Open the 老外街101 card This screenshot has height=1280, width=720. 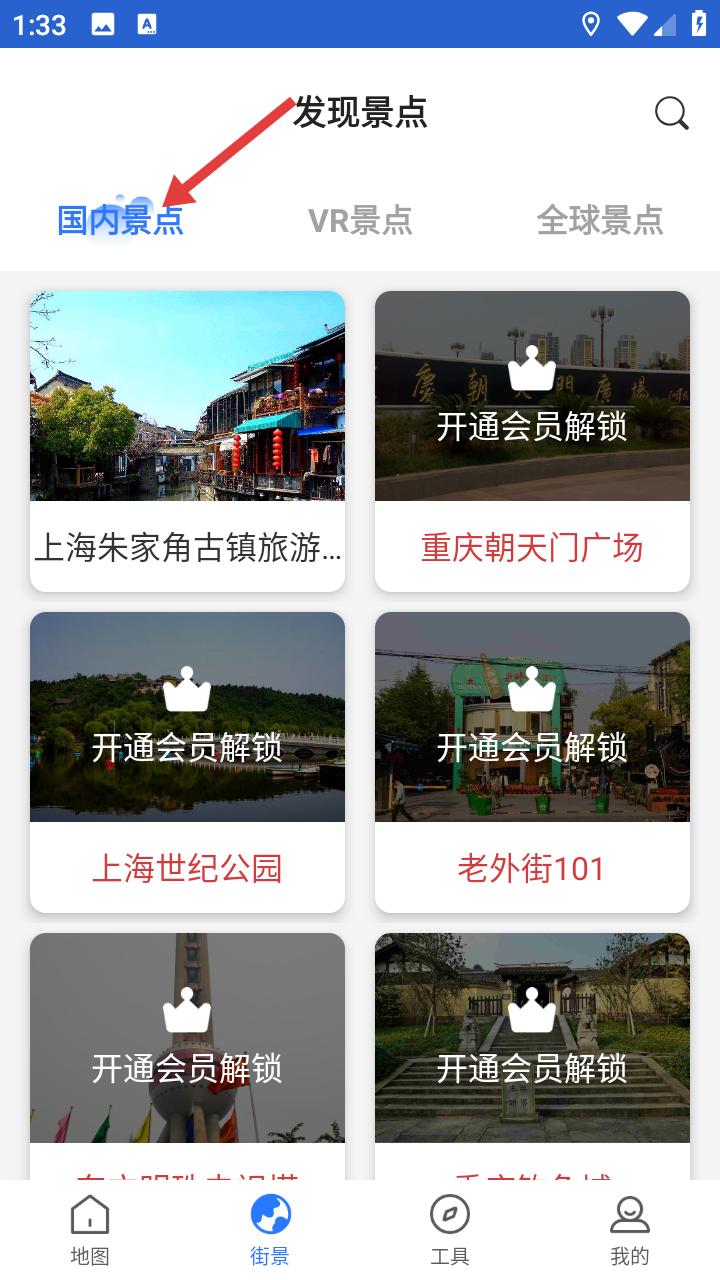coord(532,762)
